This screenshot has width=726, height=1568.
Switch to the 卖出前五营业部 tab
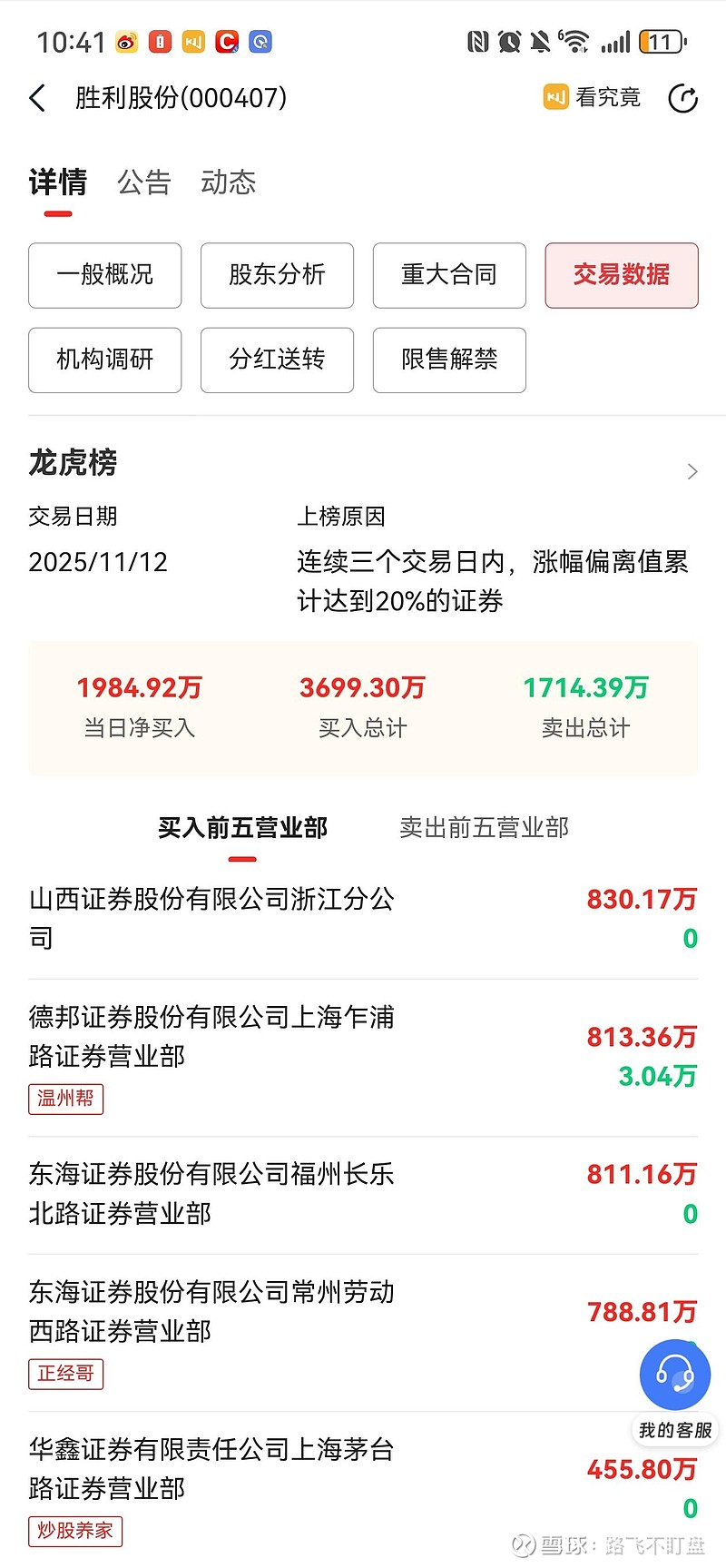pyautogui.click(x=484, y=827)
